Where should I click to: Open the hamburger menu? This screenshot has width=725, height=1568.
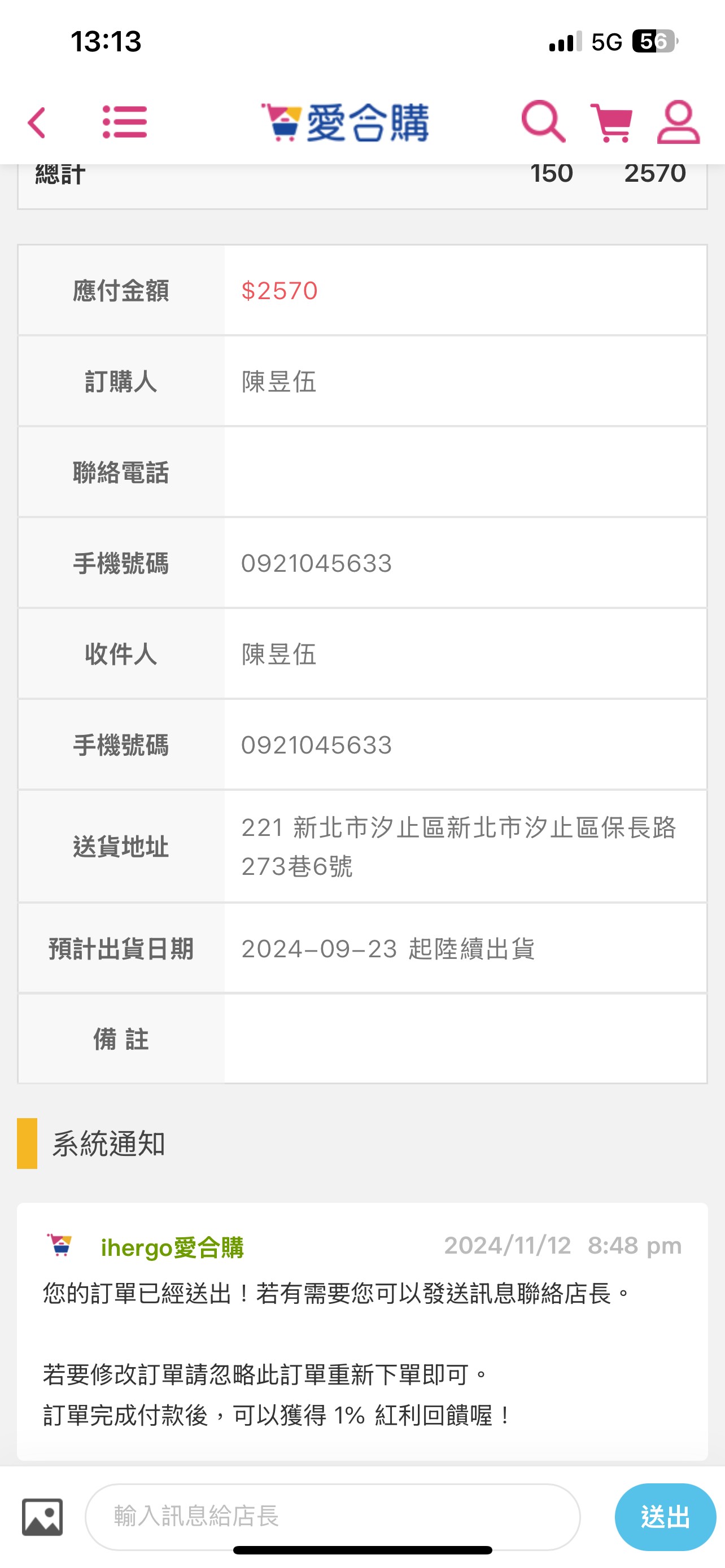coord(125,122)
